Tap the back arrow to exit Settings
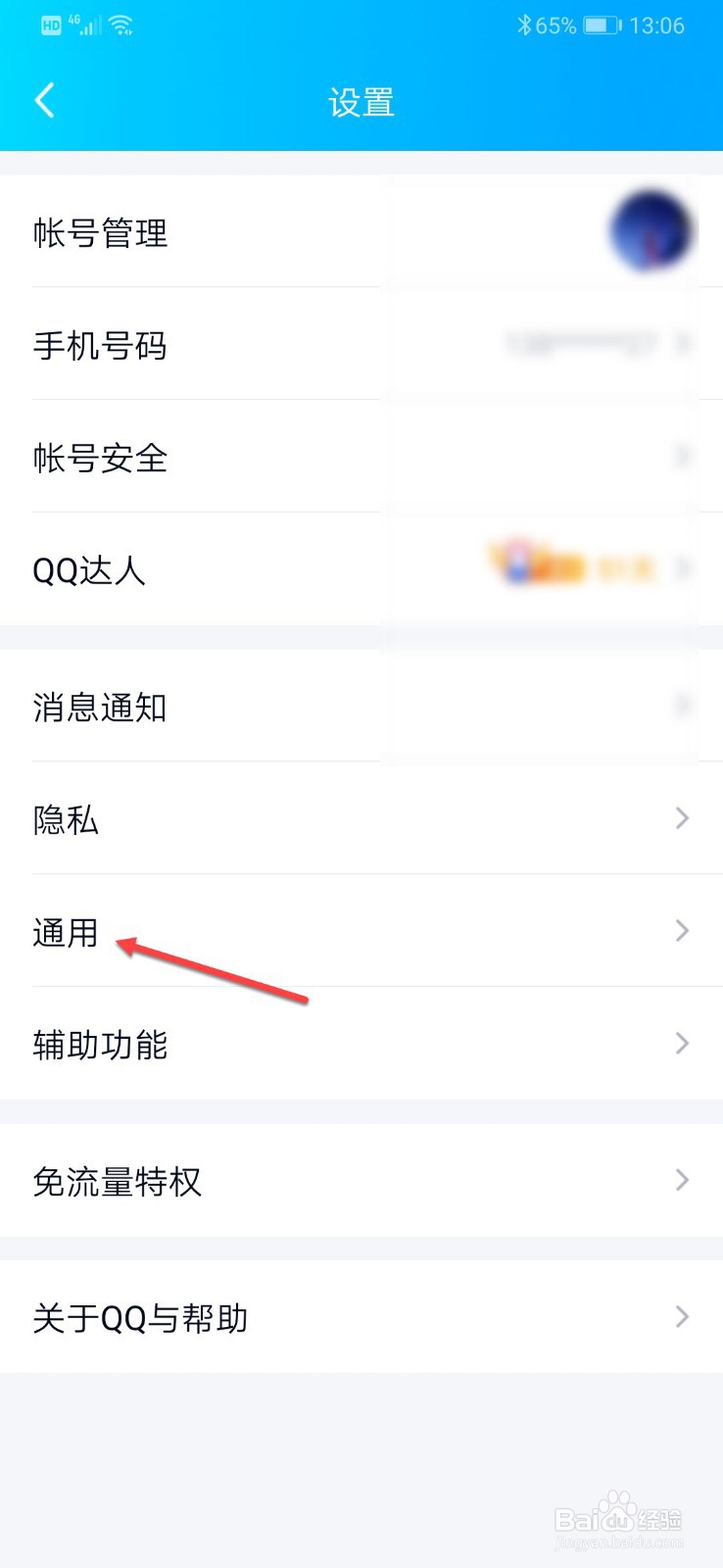The width and height of the screenshot is (723, 1568). [44, 100]
